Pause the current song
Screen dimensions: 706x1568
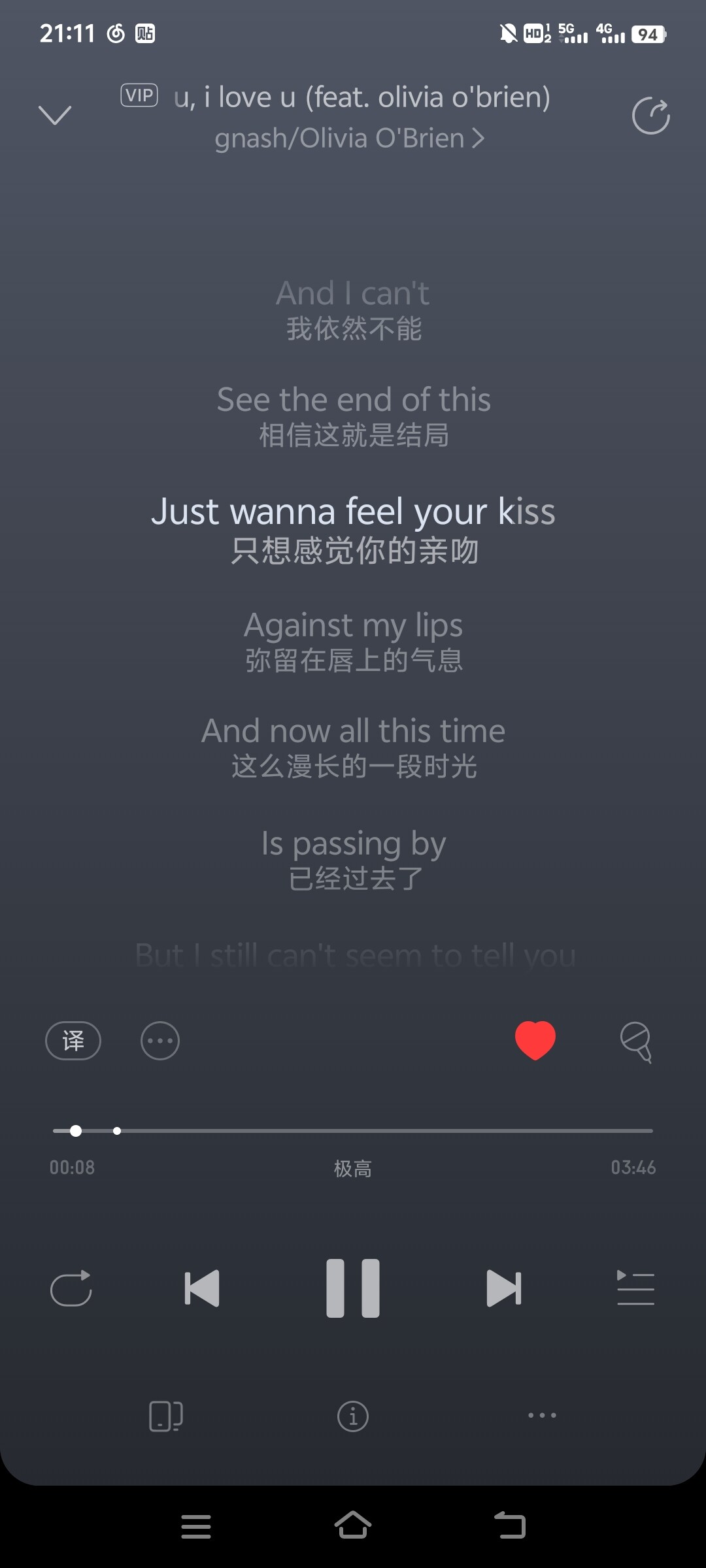point(353,1288)
